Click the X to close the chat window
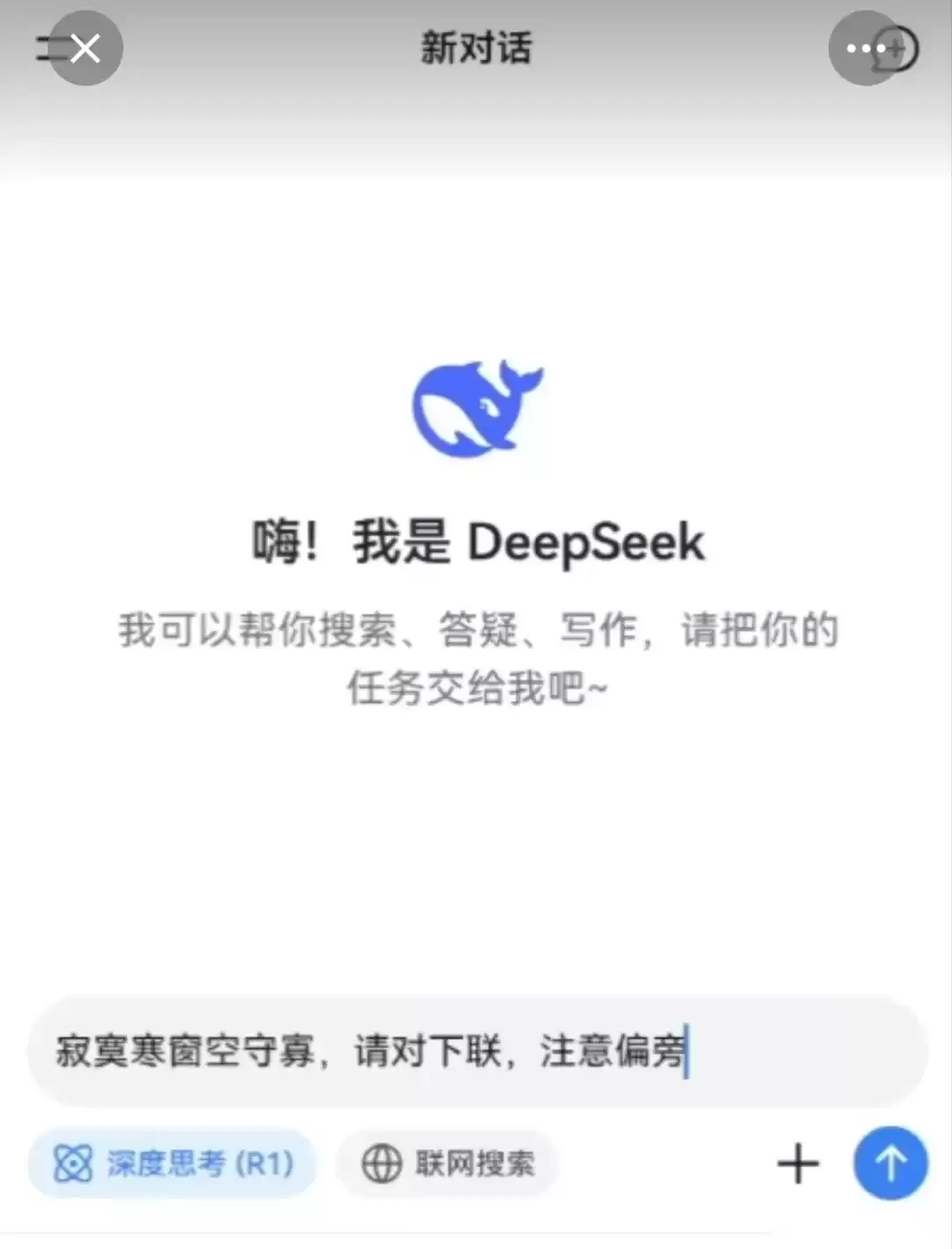The image size is (952, 1249). pyautogui.click(x=85, y=48)
